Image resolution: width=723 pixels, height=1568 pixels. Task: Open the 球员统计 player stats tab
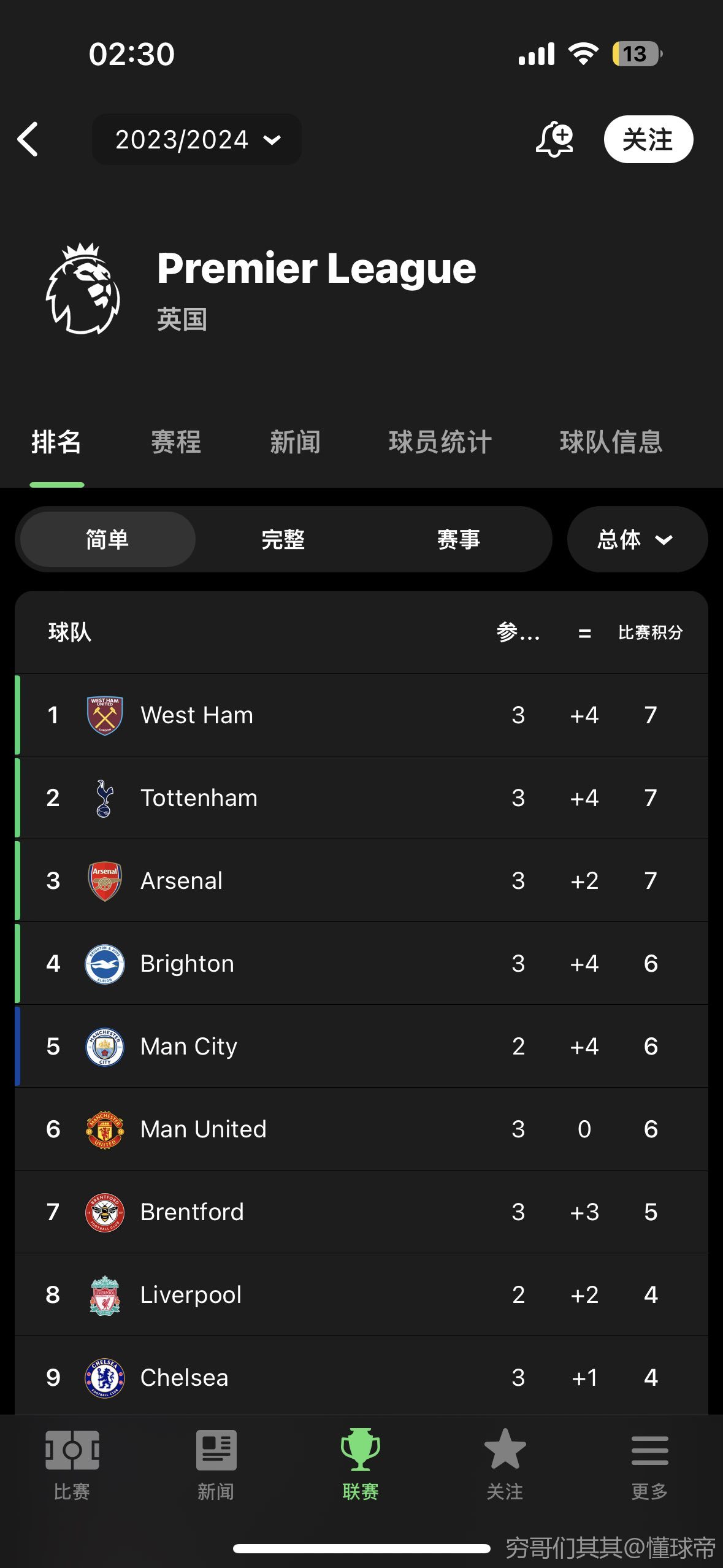[x=440, y=442]
